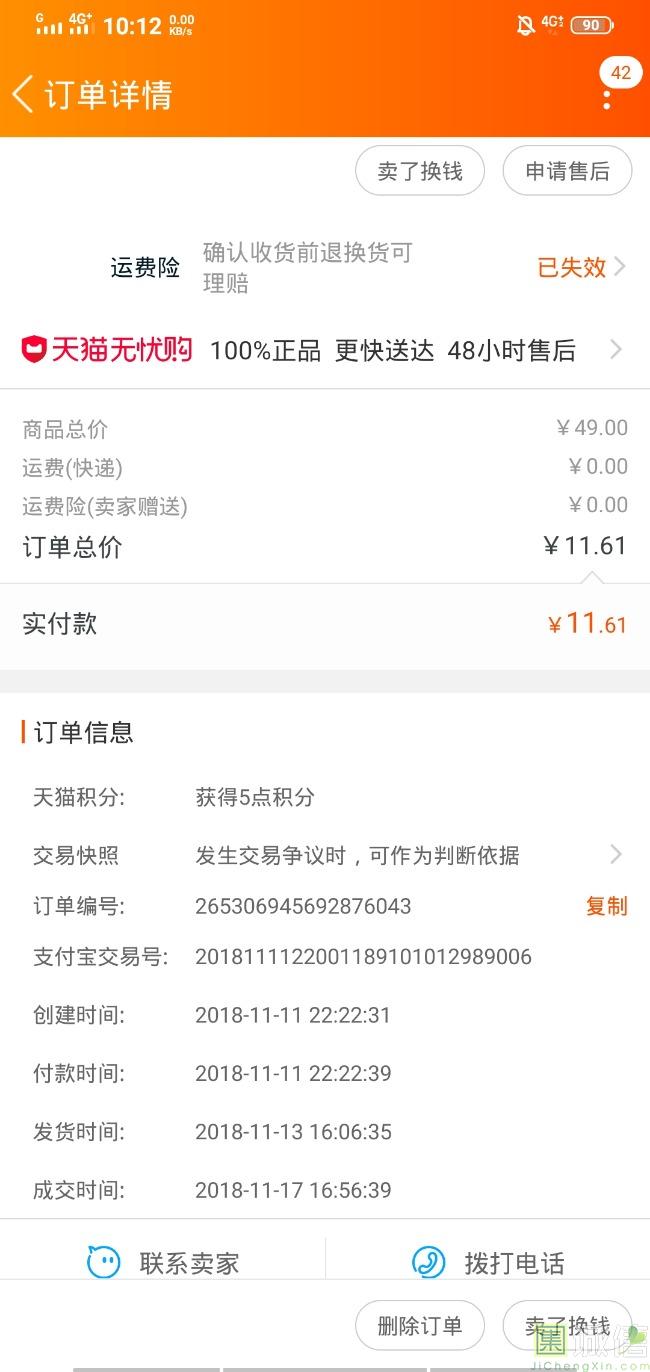Image resolution: width=650 pixels, height=1372 pixels.
Task: Open the 天猫无忧购 service row
Action: coord(325,350)
